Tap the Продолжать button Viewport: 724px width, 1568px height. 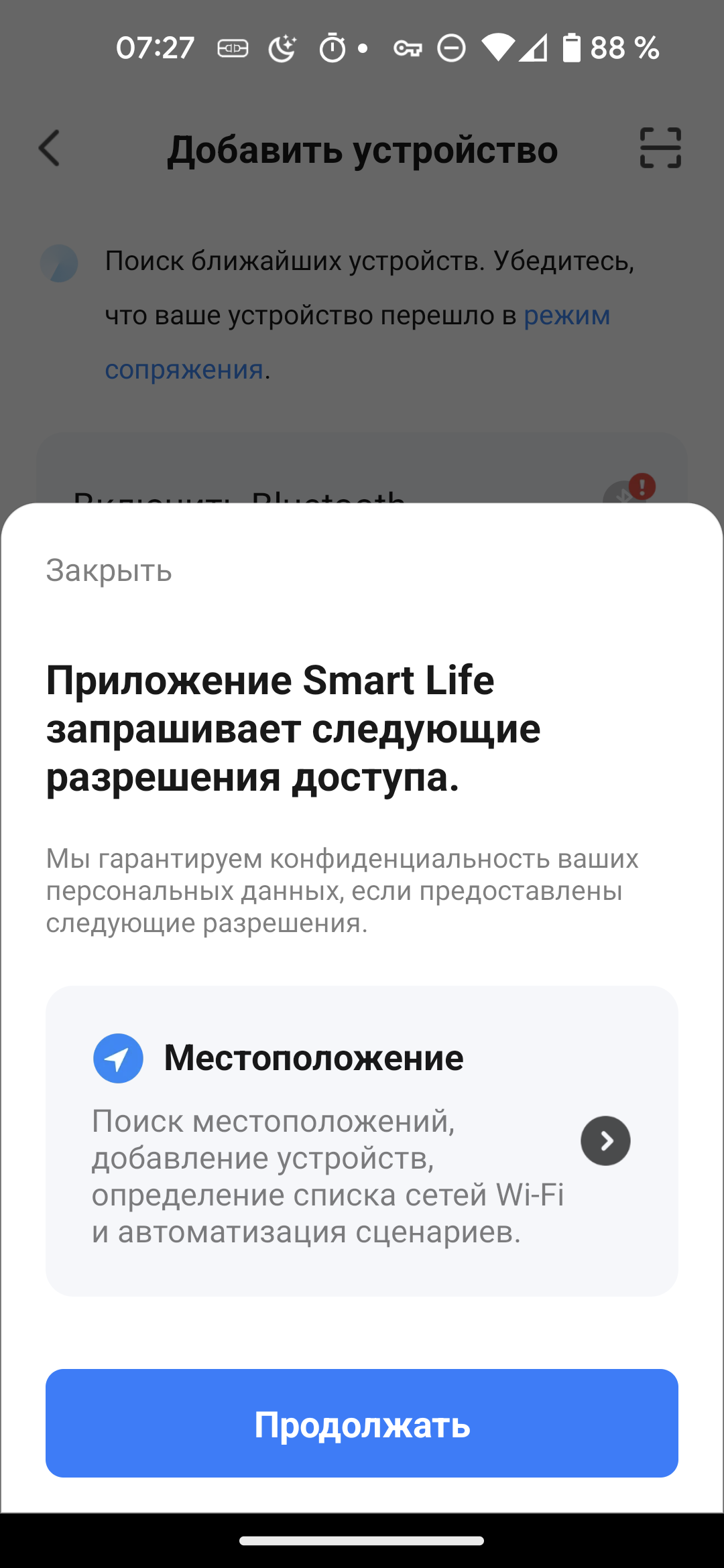coord(362,1424)
